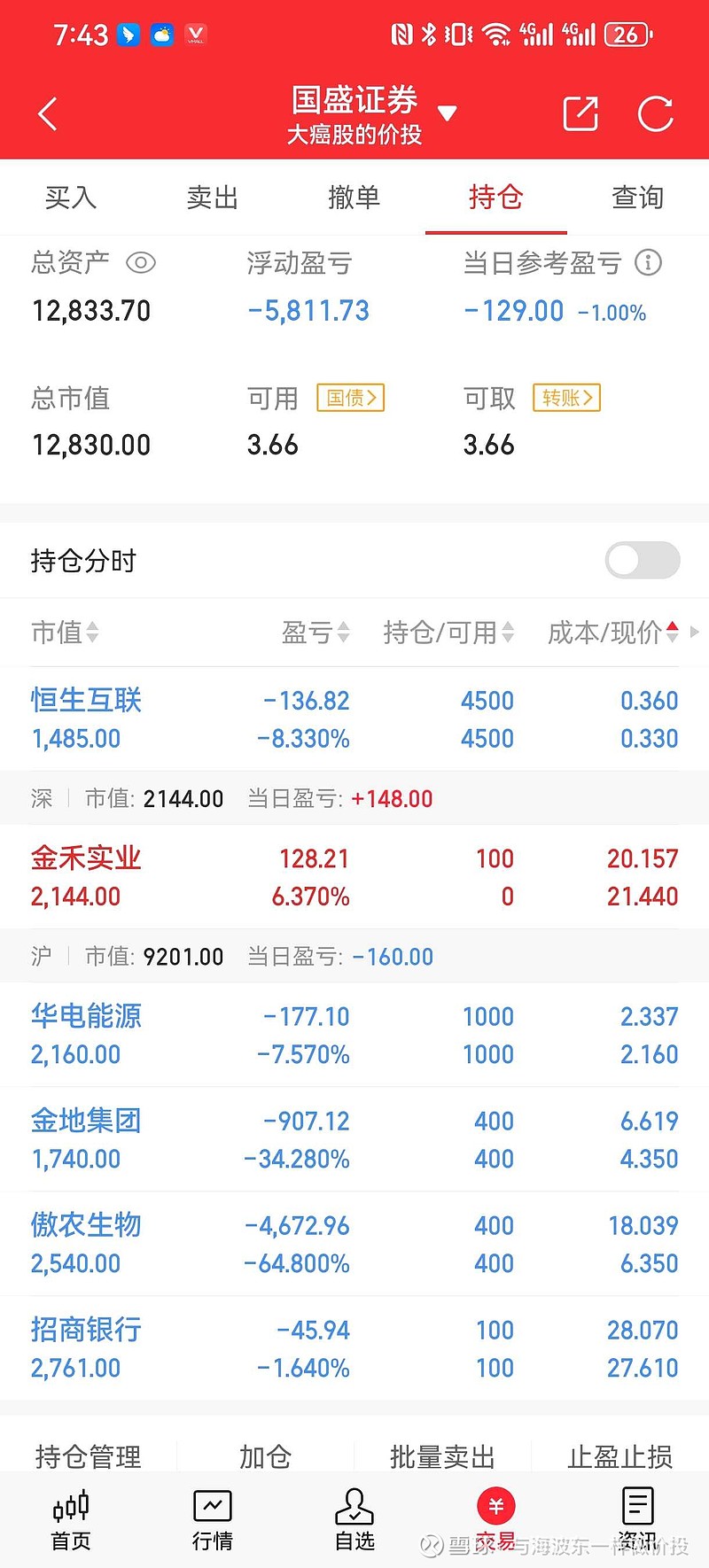The width and height of the screenshot is (709, 1568).
Task: Open the 自选 bottom tab
Action: click(x=354, y=1520)
